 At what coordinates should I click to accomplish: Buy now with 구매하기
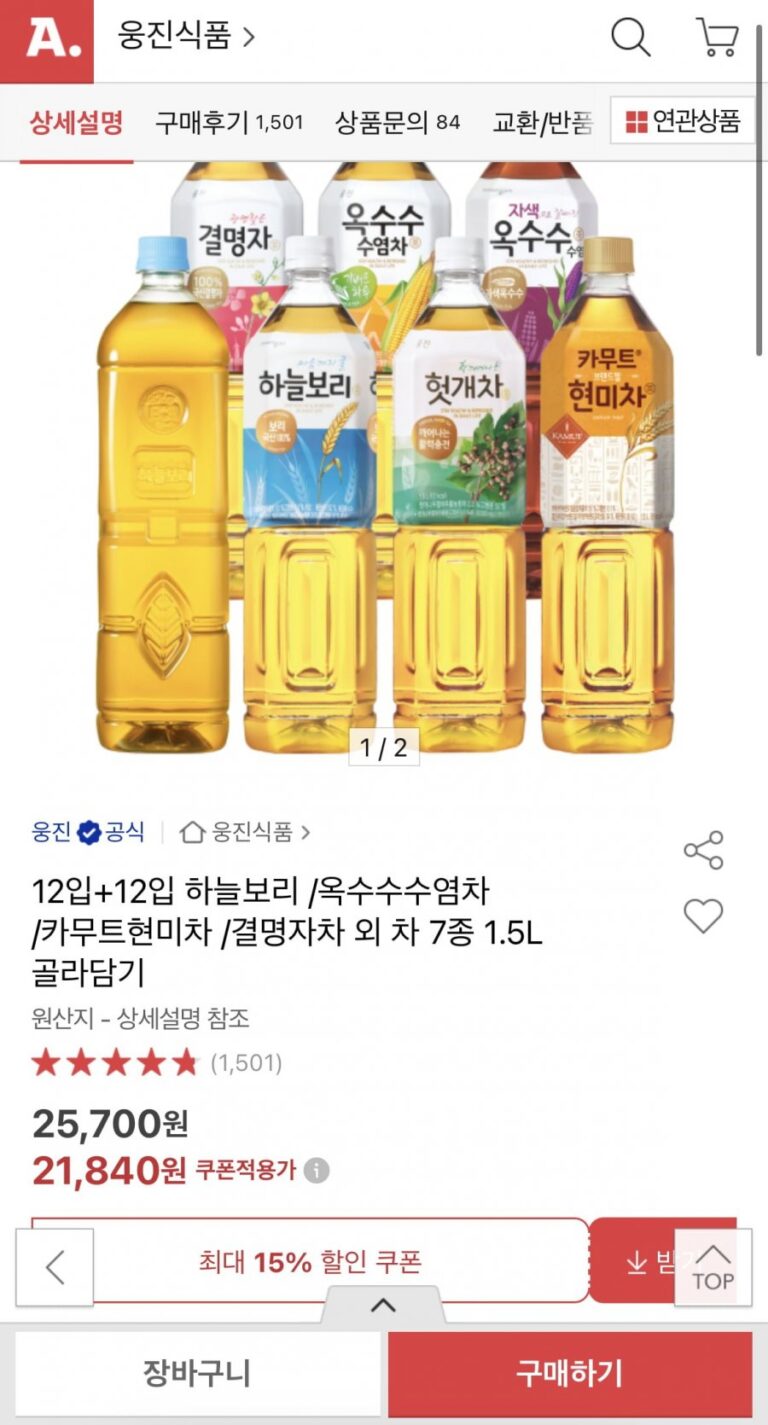pos(569,1374)
